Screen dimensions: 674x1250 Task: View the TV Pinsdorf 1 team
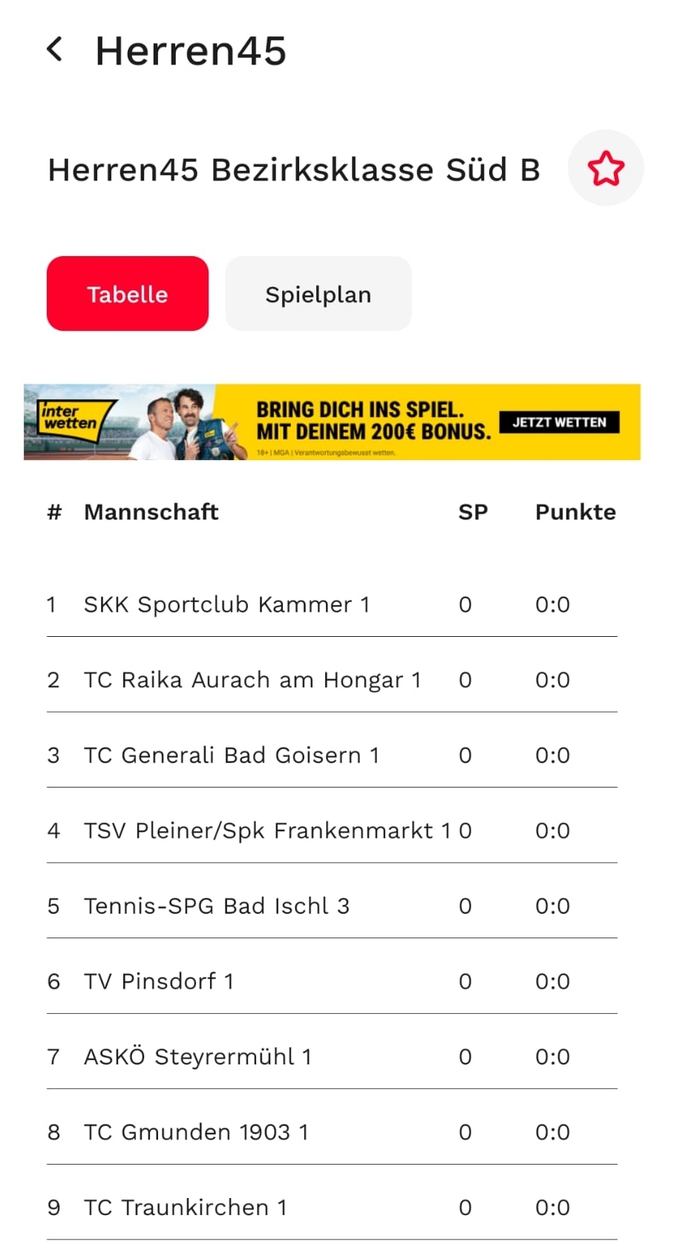pyautogui.click(x=159, y=981)
